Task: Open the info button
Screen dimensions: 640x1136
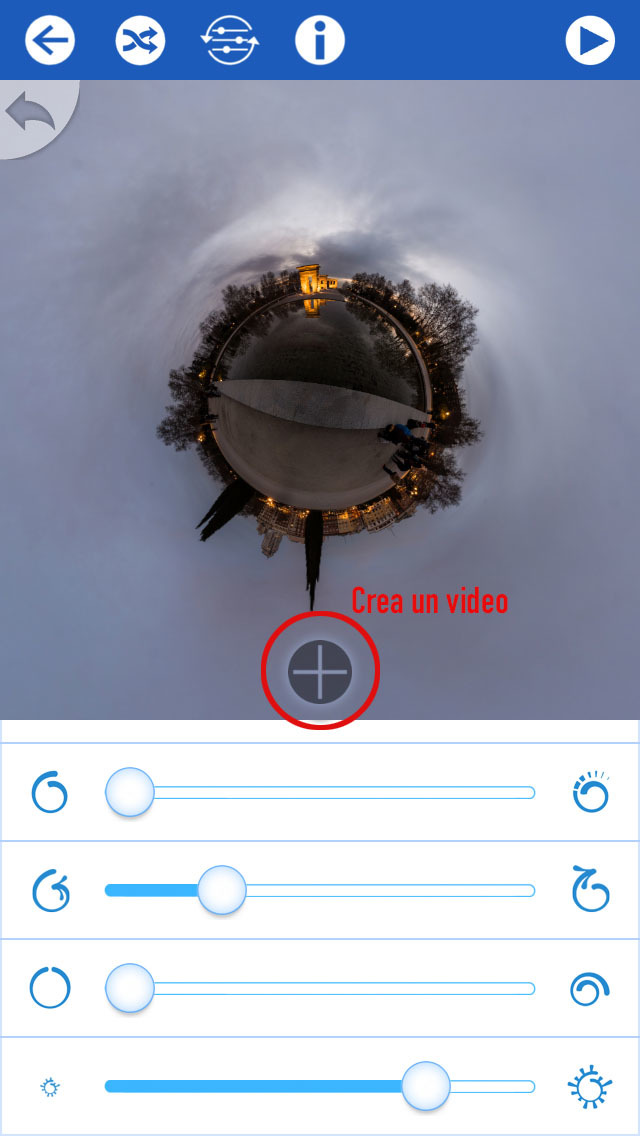Action: pyautogui.click(x=320, y=40)
